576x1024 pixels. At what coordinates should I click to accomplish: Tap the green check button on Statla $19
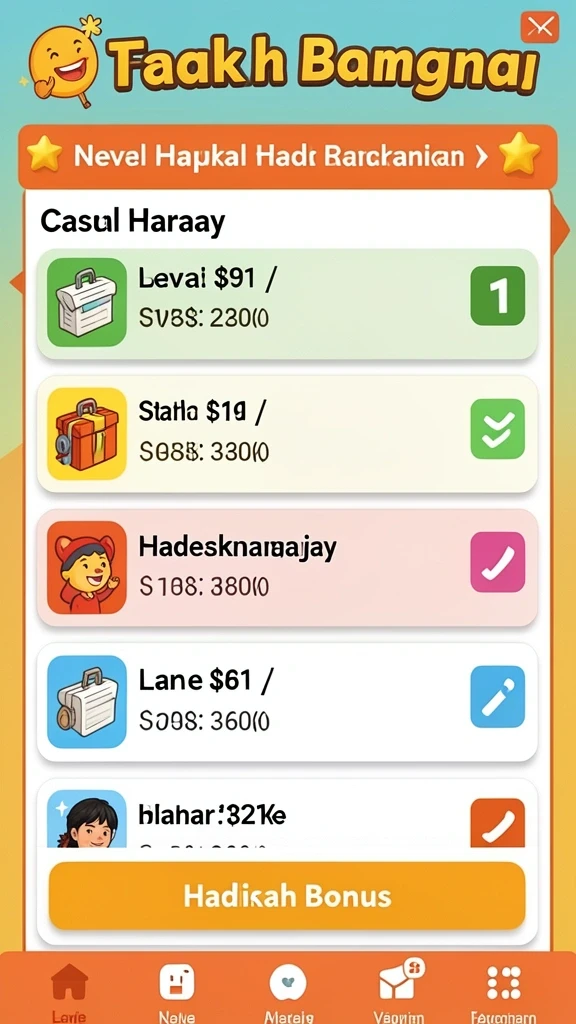[498, 429]
